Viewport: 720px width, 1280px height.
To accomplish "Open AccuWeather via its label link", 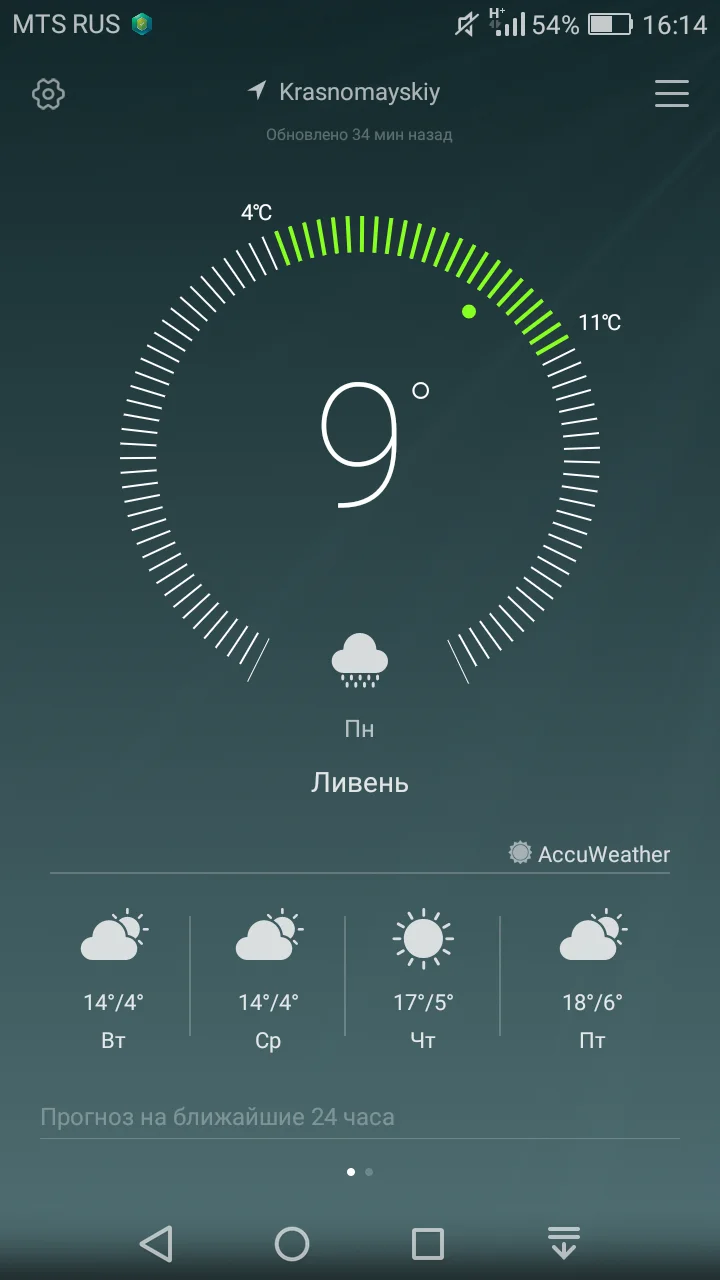I will click(602, 854).
